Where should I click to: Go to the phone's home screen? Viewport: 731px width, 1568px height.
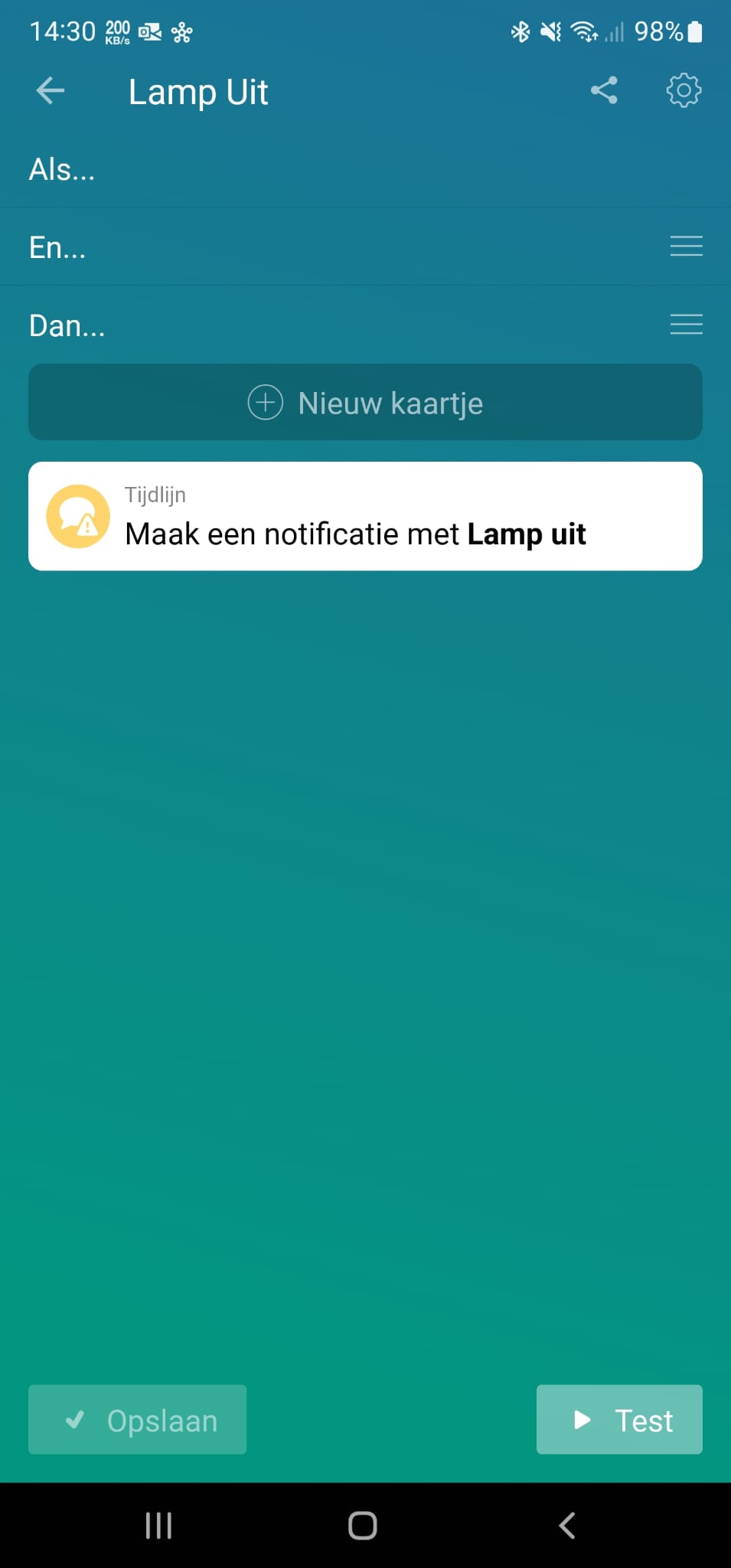[x=363, y=1525]
